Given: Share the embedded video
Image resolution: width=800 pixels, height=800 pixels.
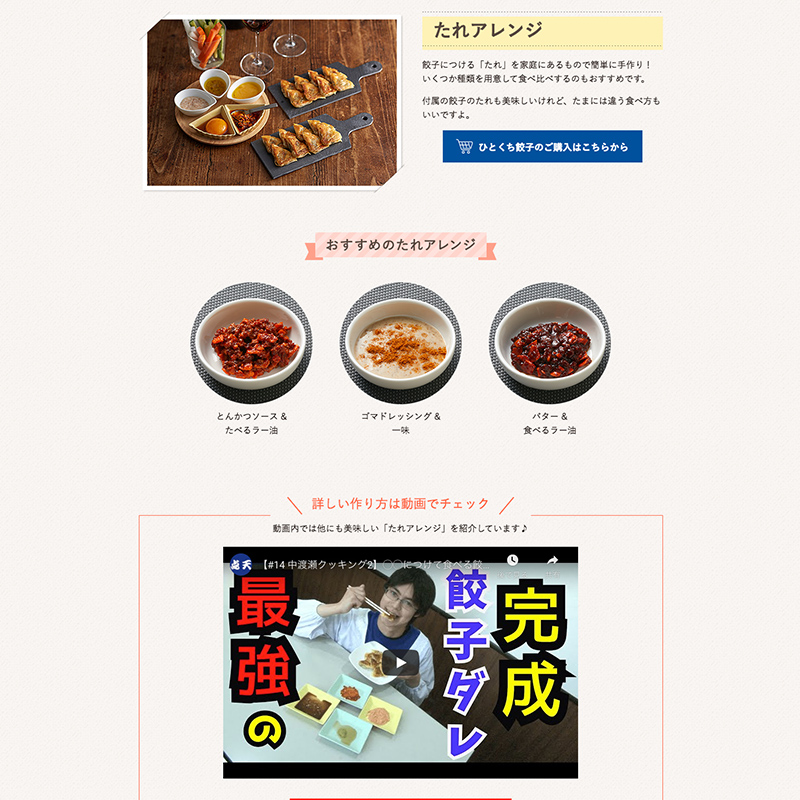Looking at the screenshot, I should pos(552,561).
